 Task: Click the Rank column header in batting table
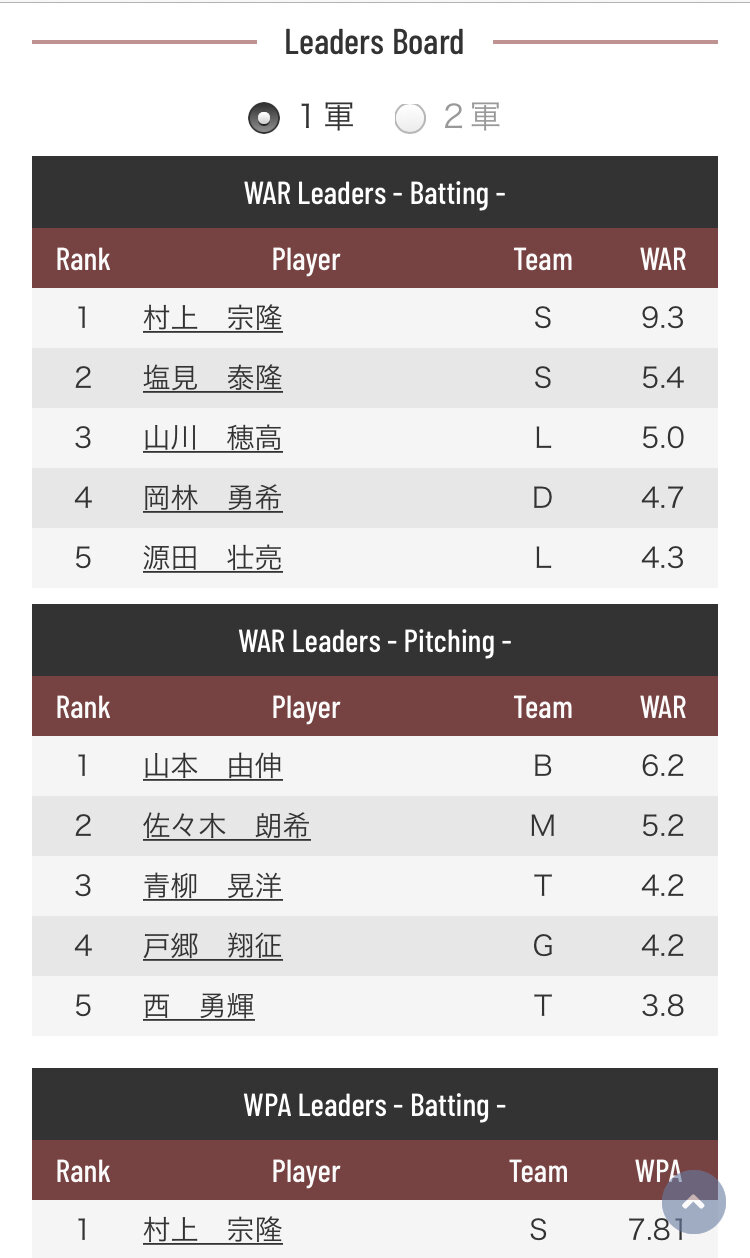coord(83,259)
